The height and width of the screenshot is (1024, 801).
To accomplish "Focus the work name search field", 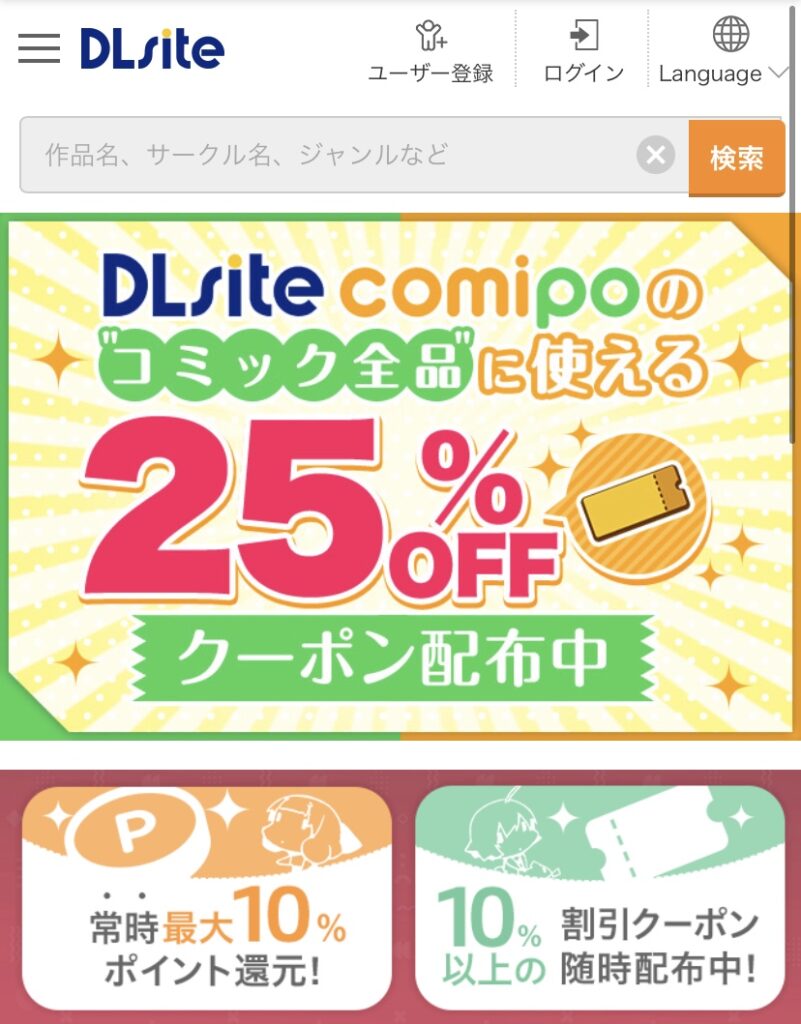I will click(330, 155).
